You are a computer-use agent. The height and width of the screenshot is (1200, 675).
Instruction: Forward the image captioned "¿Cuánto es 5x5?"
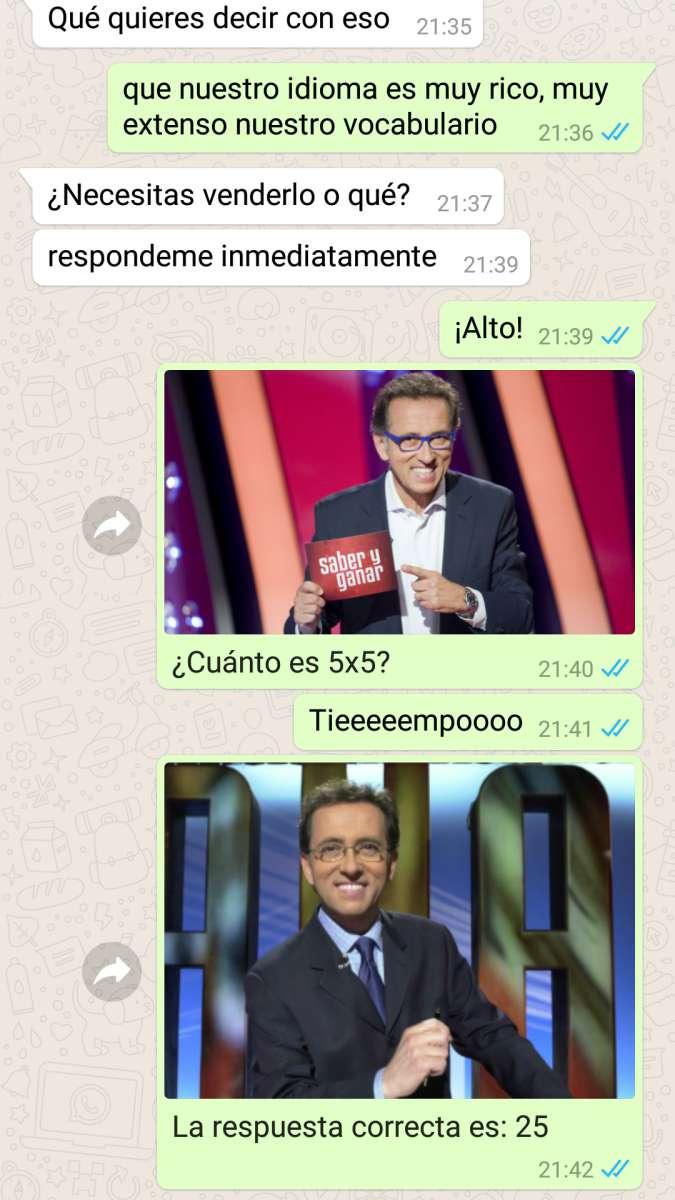click(112, 526)
